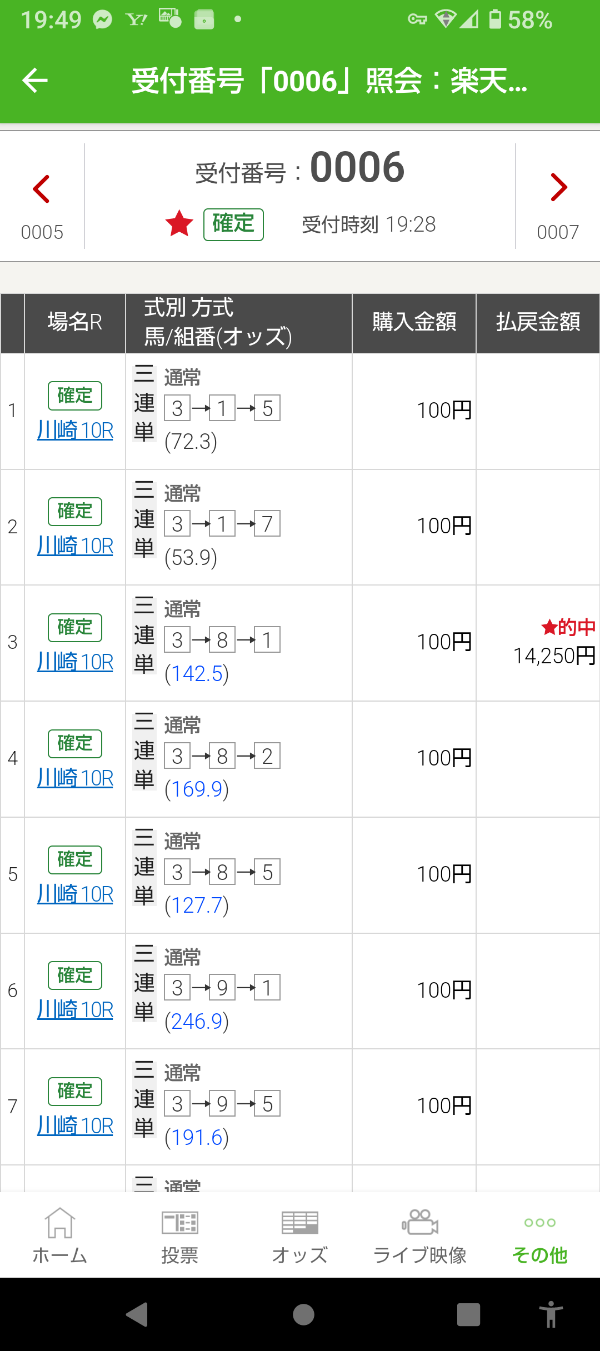This screenshot has width=600, height=1351.
Task: Open 川崎10R link in row 7
Action: point(75,1127)
